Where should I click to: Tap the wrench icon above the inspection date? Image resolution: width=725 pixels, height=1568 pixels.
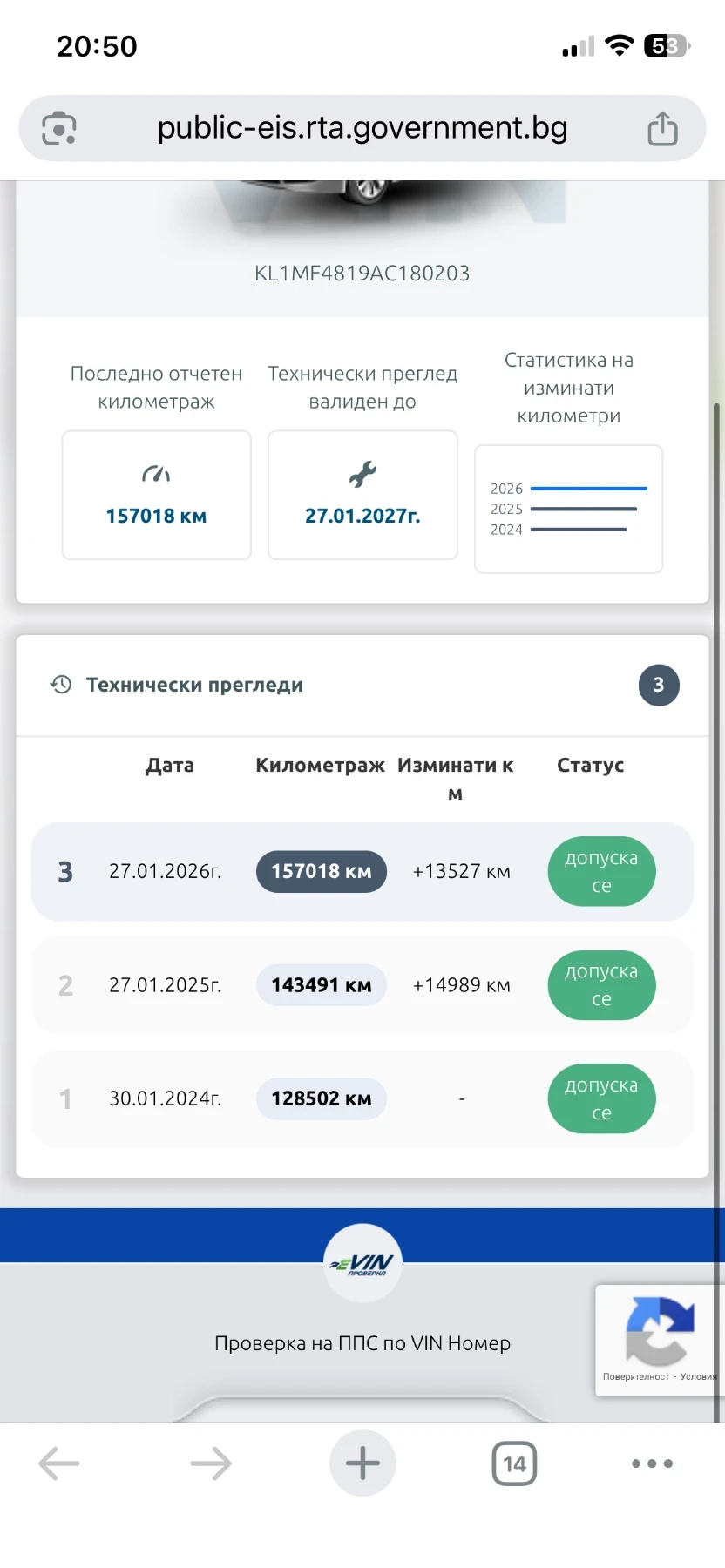point(362,473)
